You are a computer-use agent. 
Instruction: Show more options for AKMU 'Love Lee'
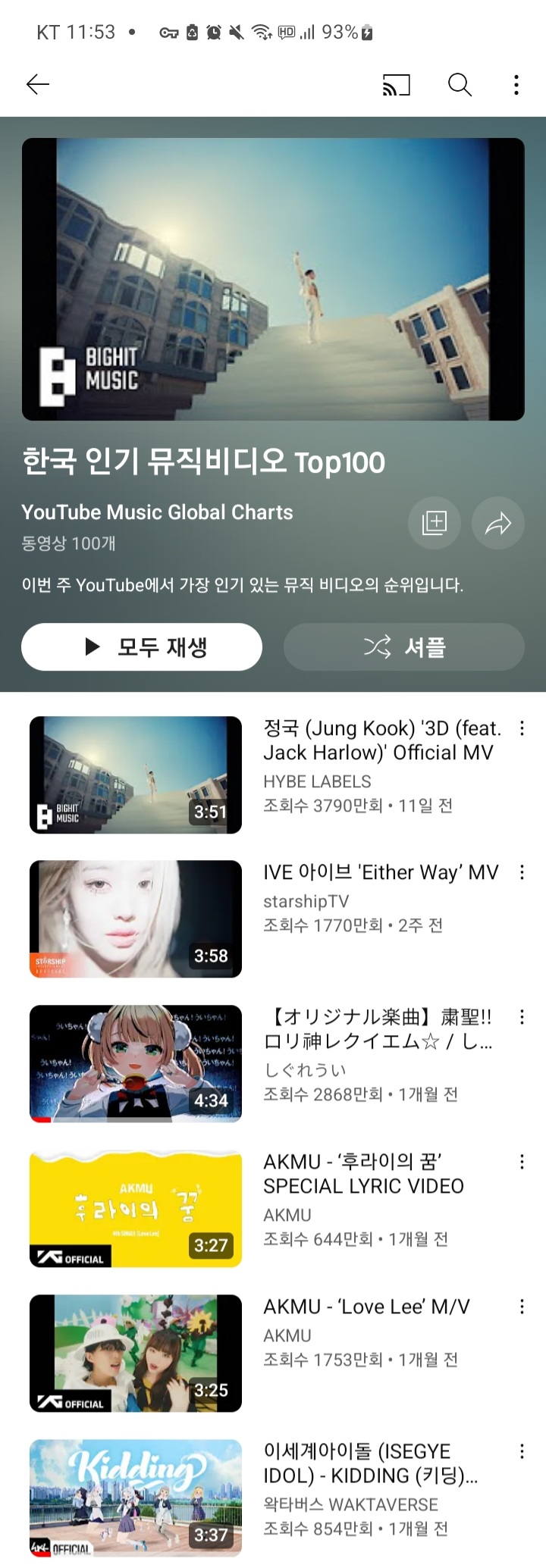tap(522, 1307)
